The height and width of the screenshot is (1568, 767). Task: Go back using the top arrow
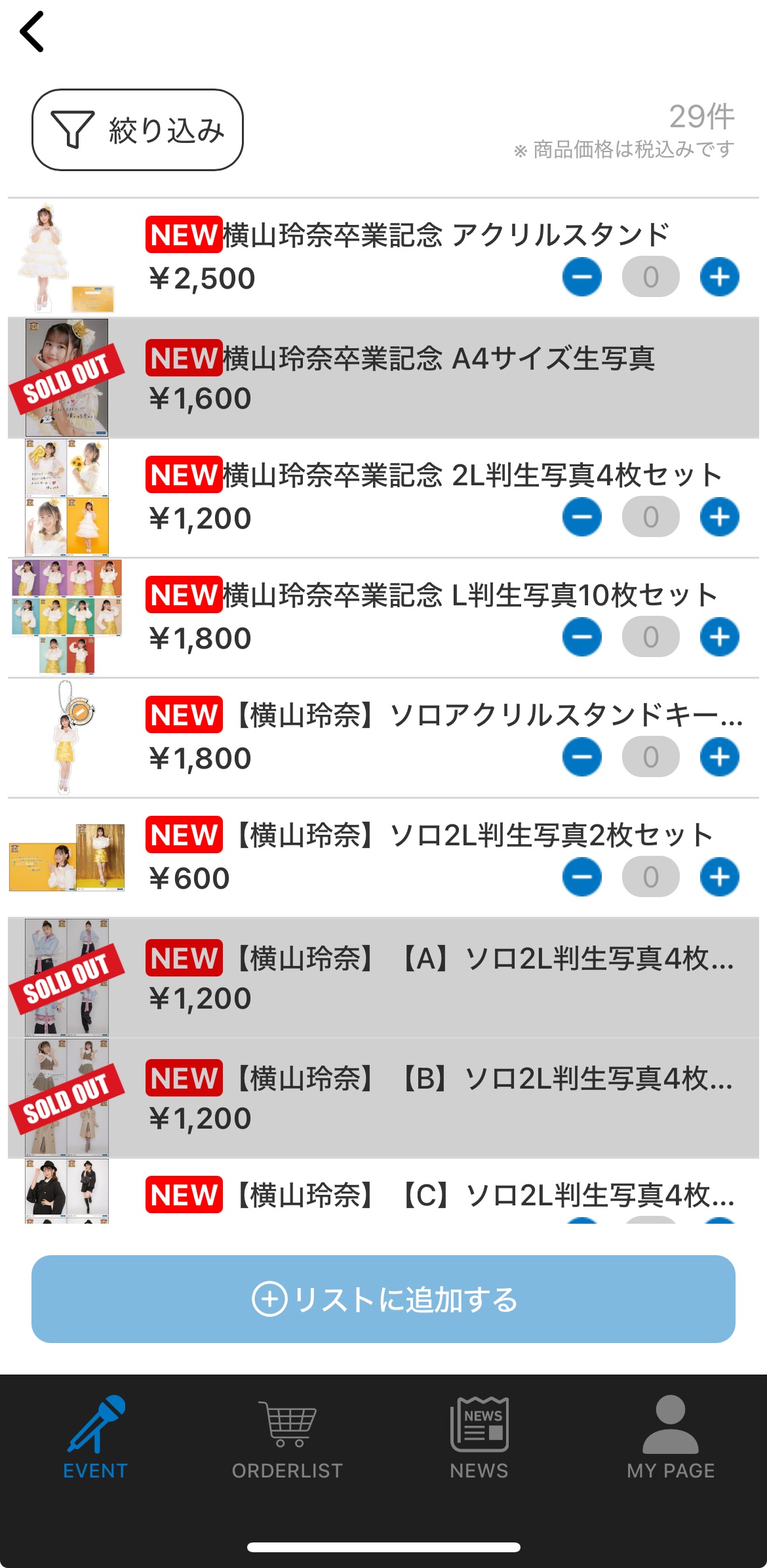pos(32,31)
